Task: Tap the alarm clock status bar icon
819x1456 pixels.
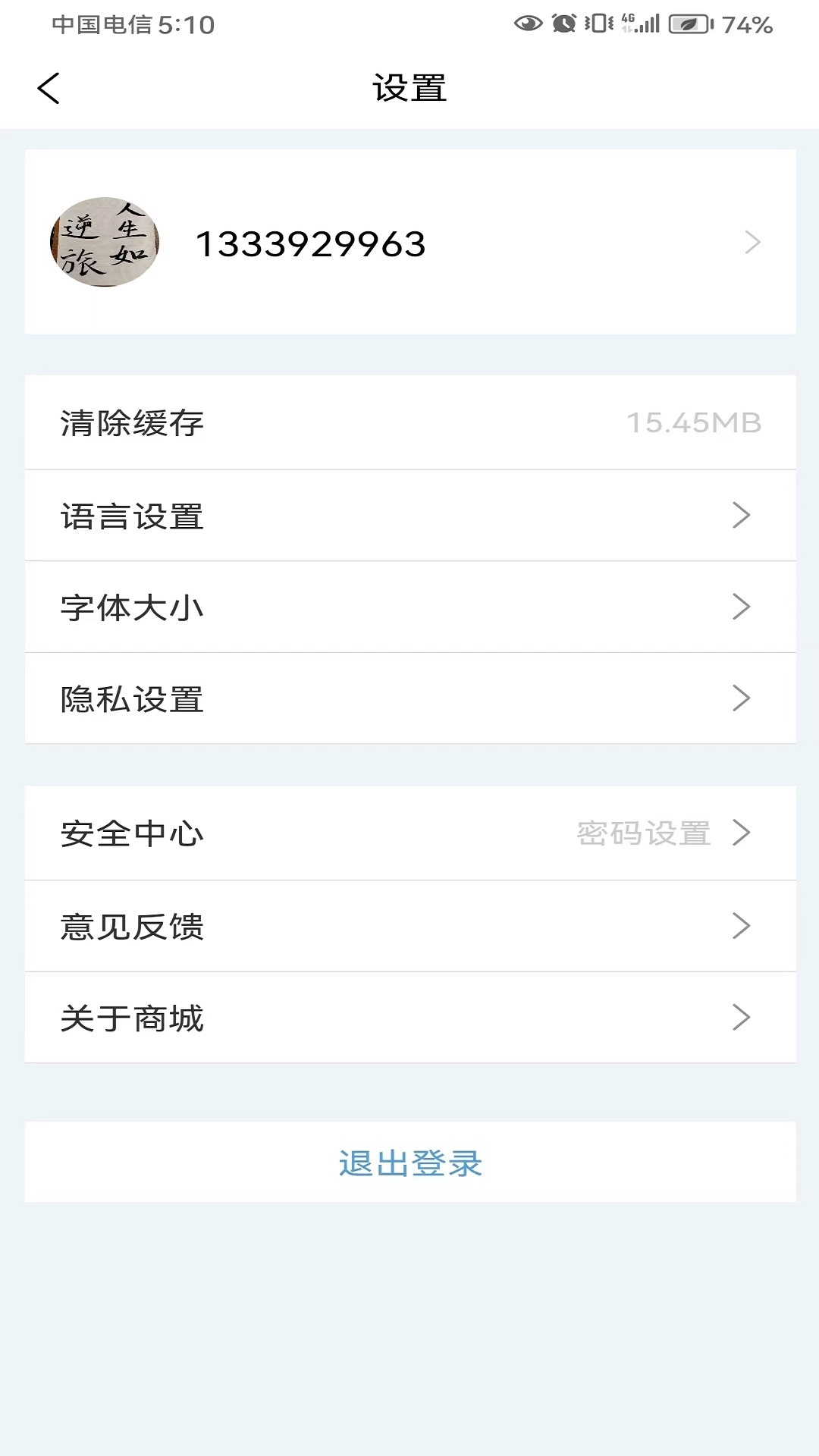Action: click(x=563, y=24)
